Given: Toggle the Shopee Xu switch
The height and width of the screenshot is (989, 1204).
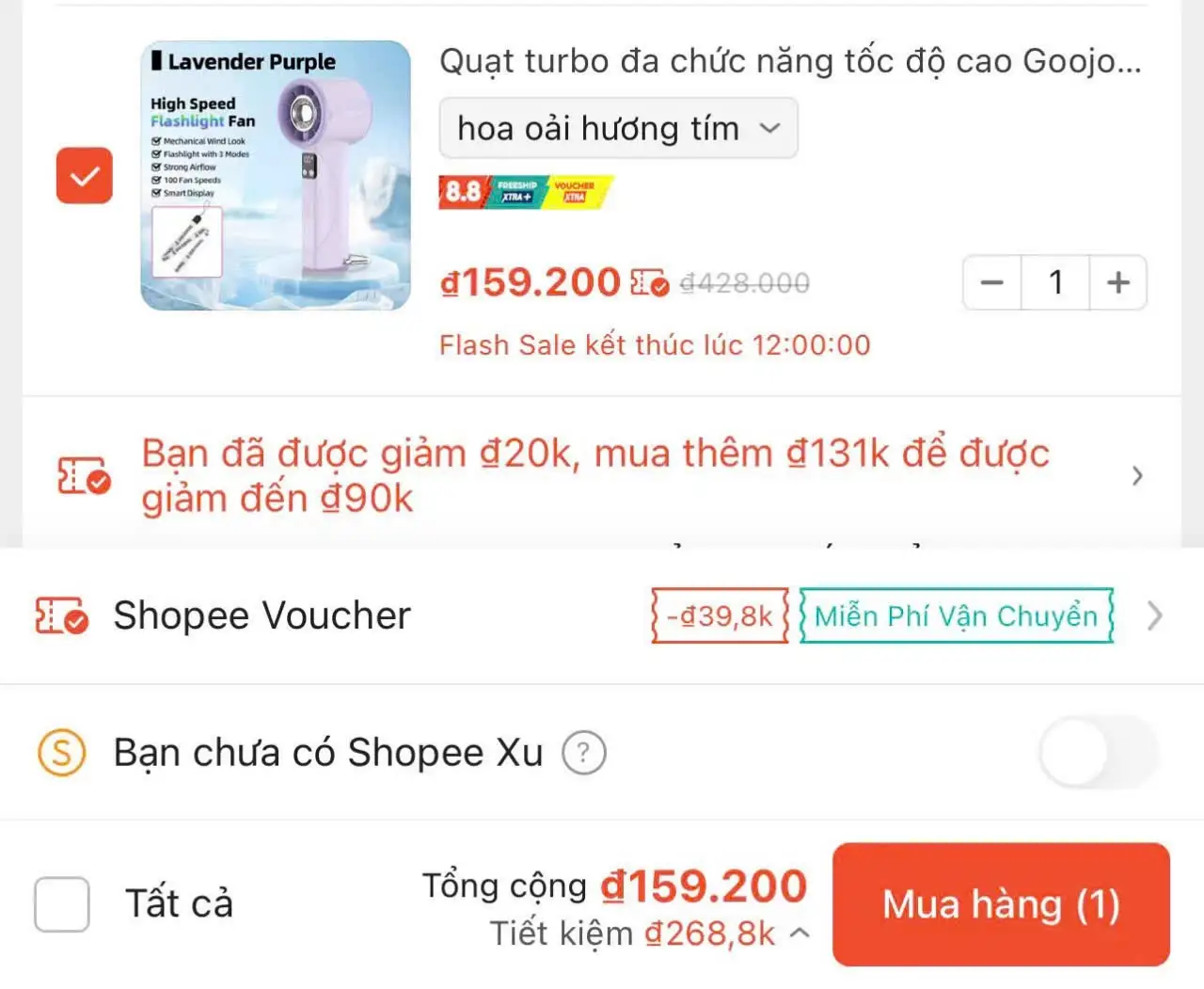Looking at the screenshot, I should (x=1098, y=753).
